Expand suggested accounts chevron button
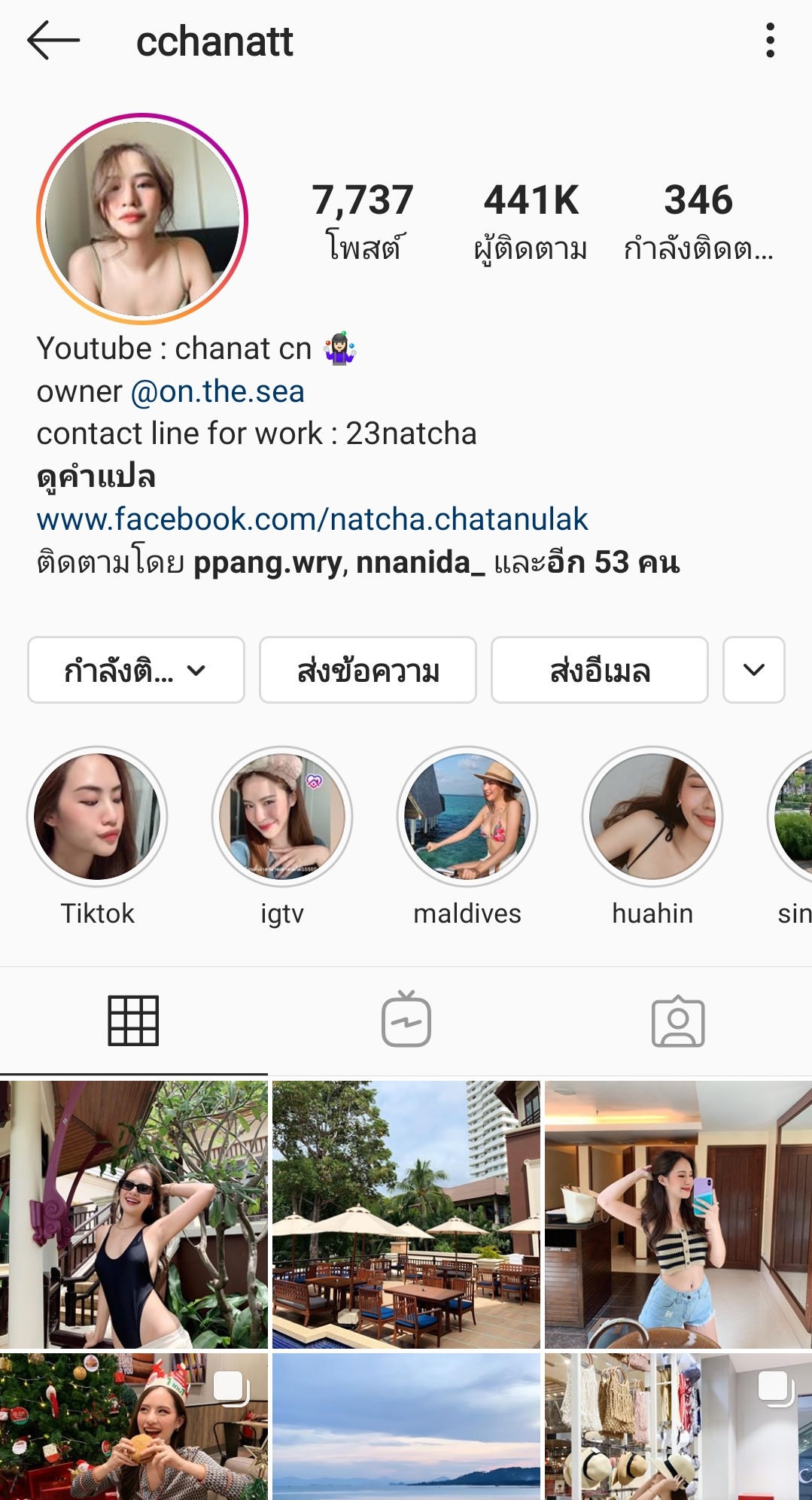812x1500 pixels. pos(753,670)
